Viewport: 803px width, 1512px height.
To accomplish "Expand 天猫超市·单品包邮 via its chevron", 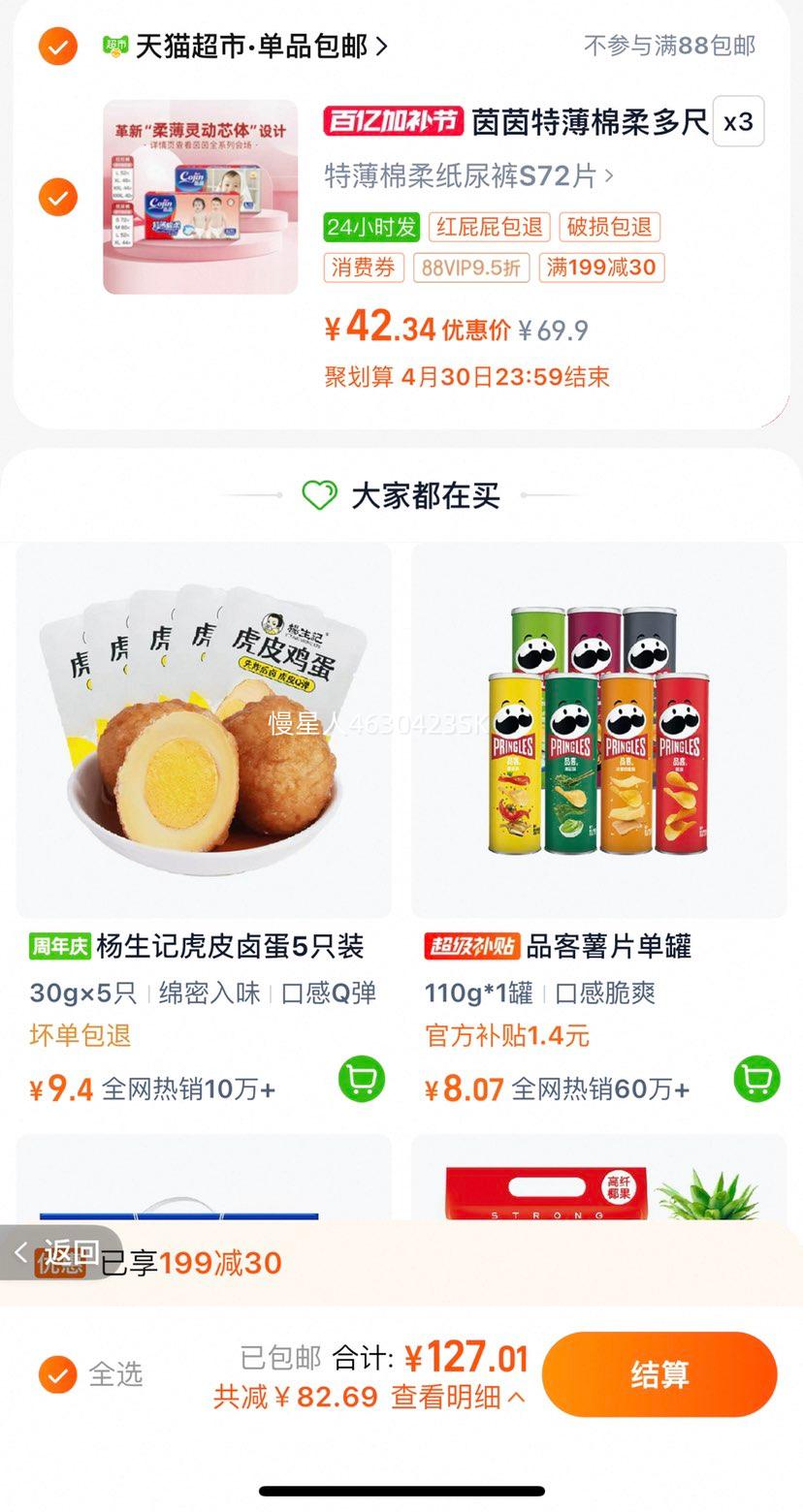I will coord(383,46).
